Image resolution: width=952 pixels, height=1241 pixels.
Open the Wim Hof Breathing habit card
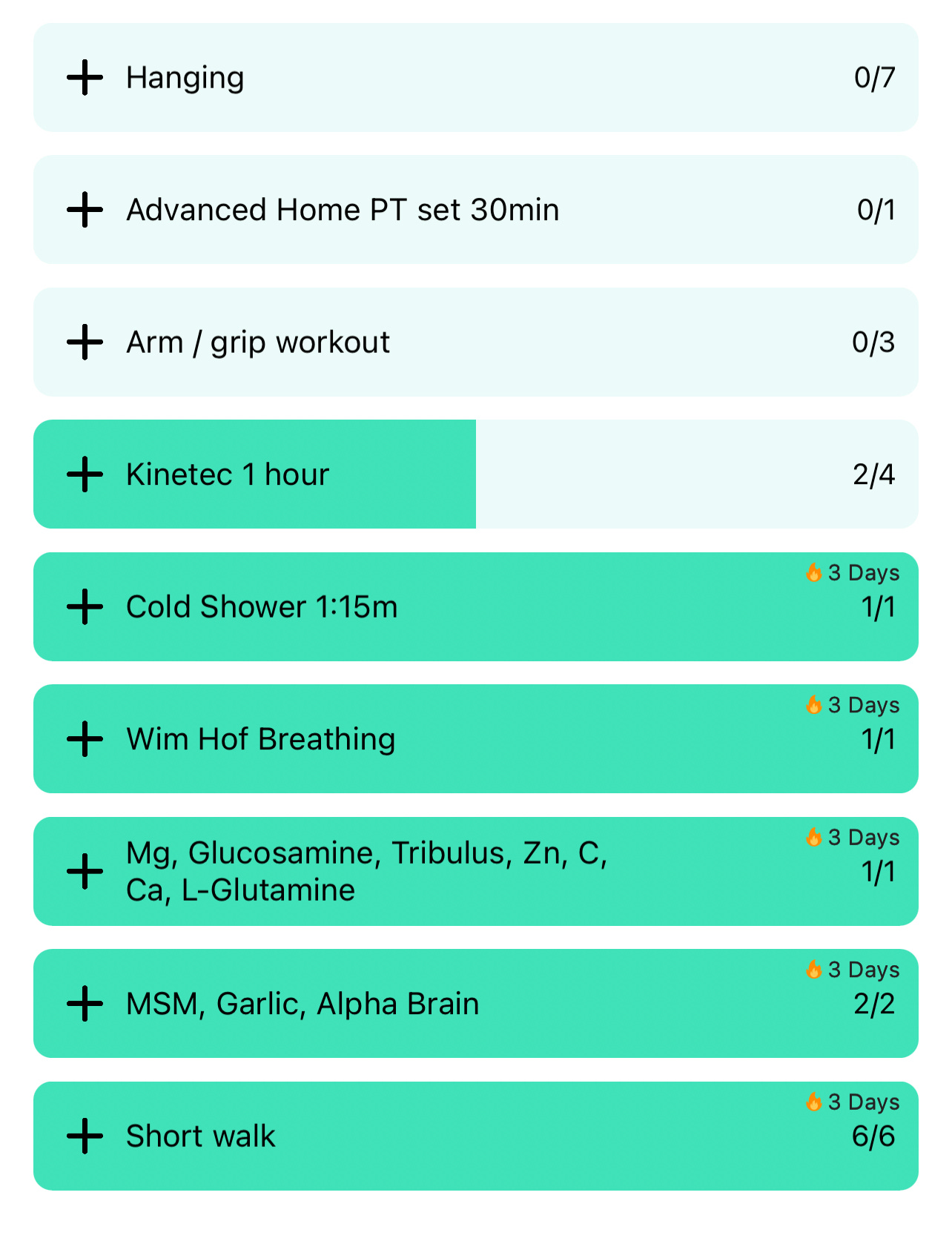point(475,739)
